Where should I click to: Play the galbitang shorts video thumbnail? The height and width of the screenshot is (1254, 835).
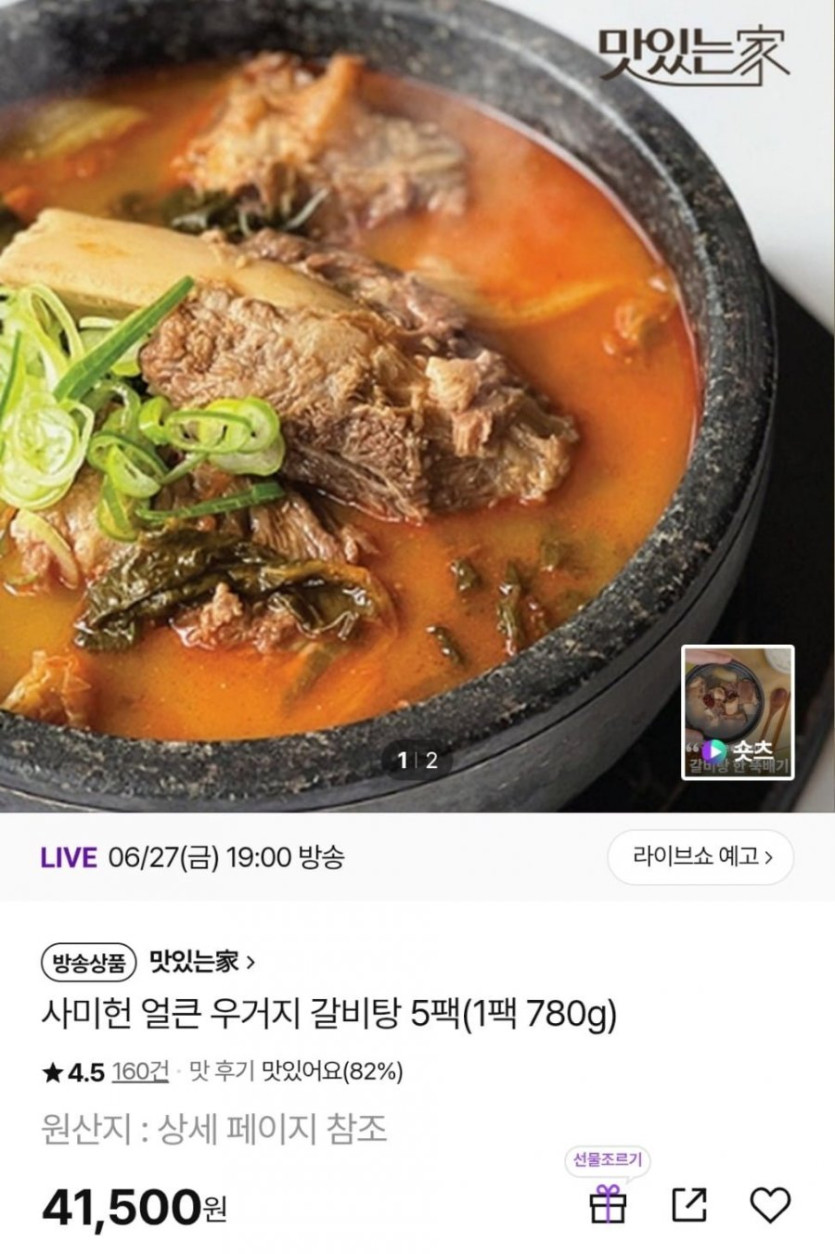click(x=738, y=712)
